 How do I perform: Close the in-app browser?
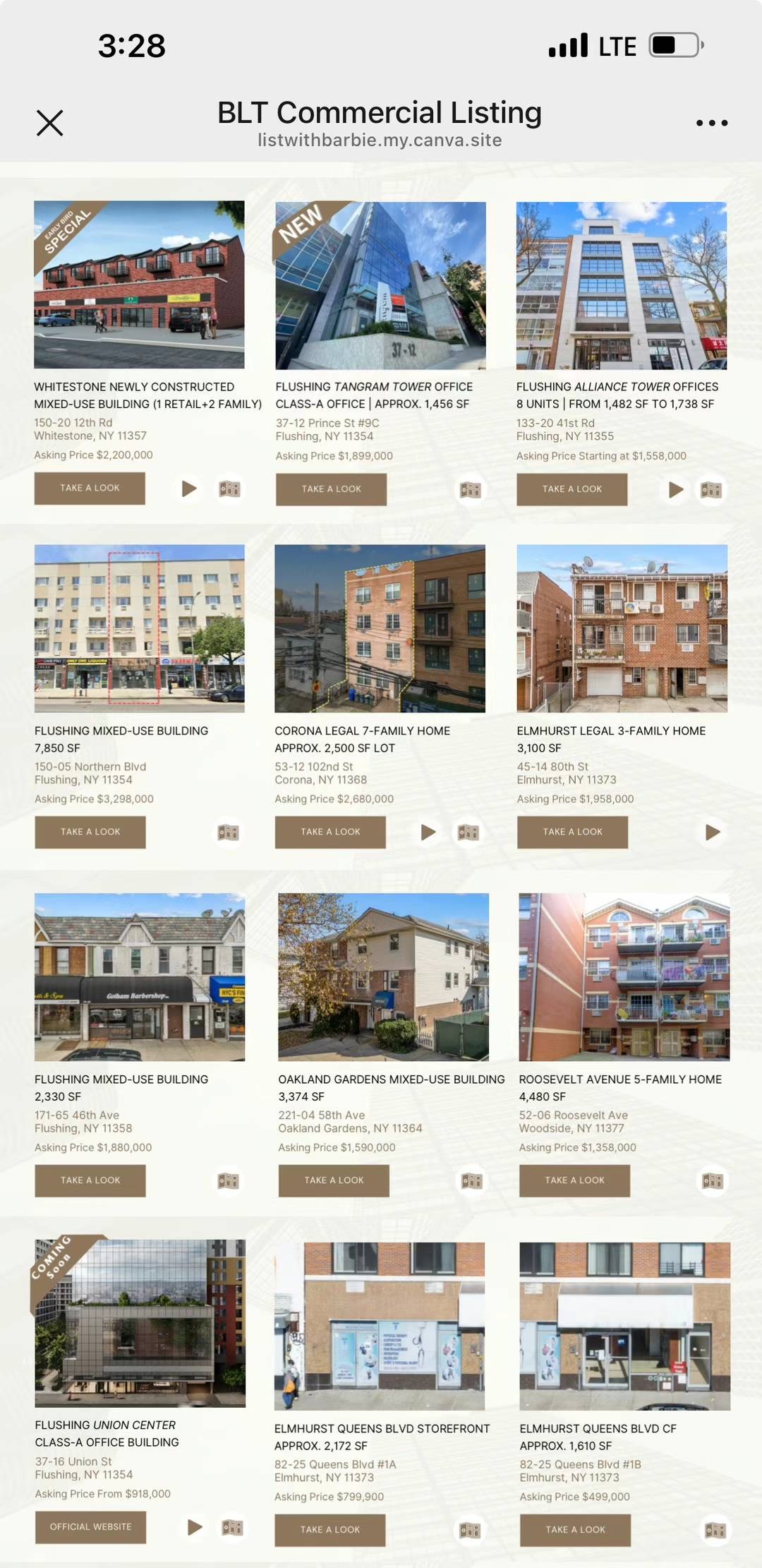coord(49,123)
